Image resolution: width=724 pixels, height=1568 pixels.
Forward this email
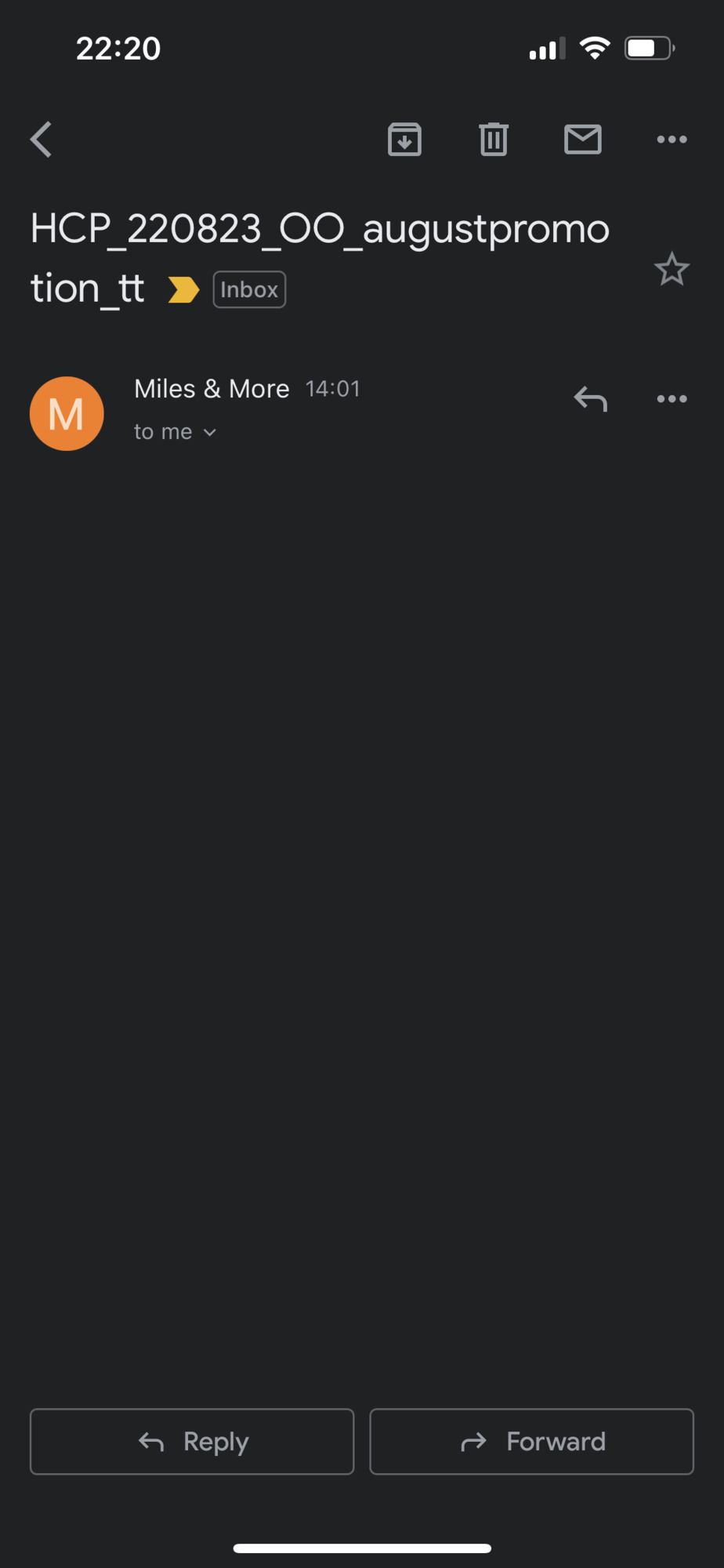pyautogui.click(x=532, y=1442)
